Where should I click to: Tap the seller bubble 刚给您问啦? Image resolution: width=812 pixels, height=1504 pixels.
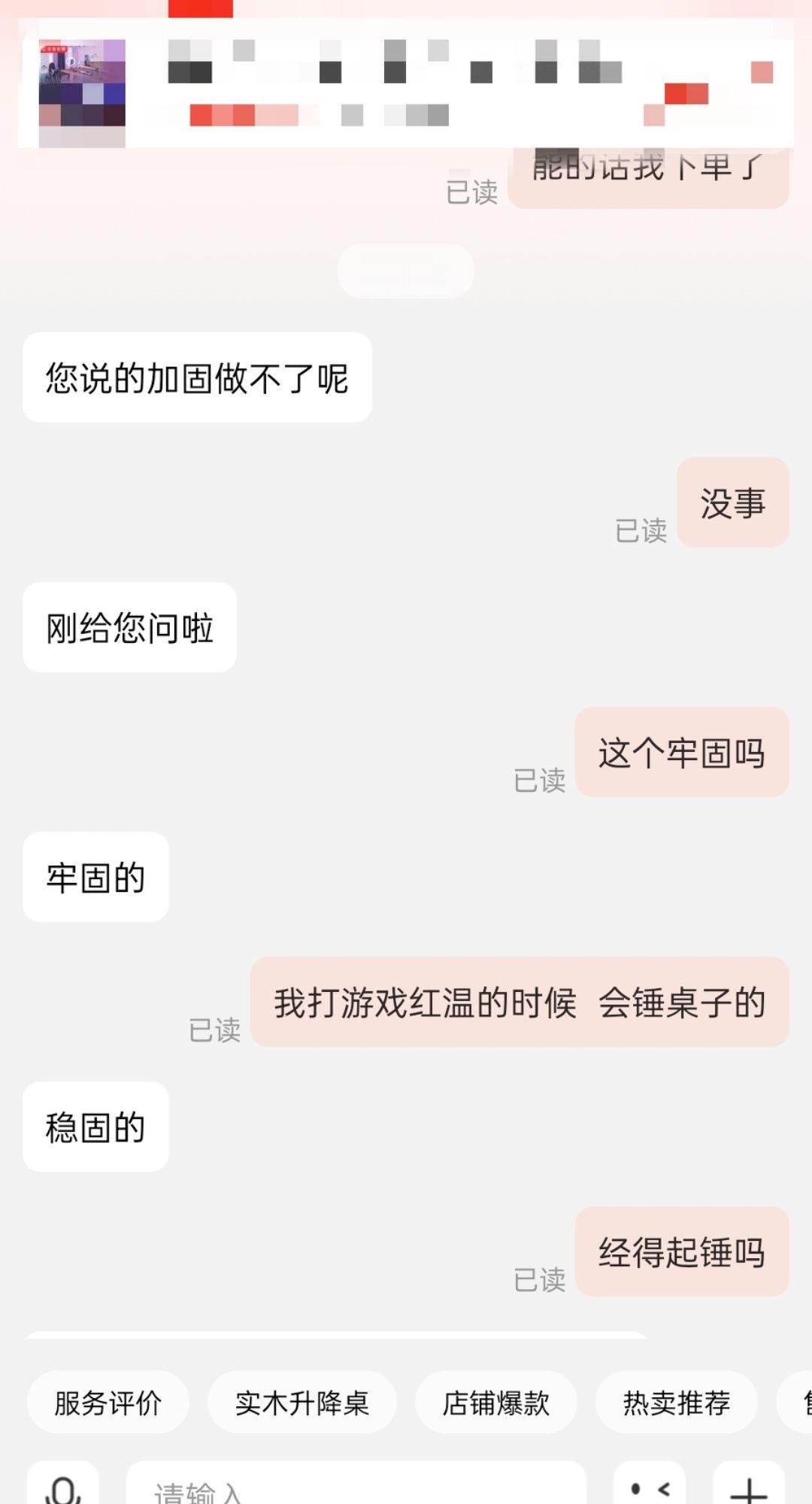pyautogui.click(x=129, y=626)
